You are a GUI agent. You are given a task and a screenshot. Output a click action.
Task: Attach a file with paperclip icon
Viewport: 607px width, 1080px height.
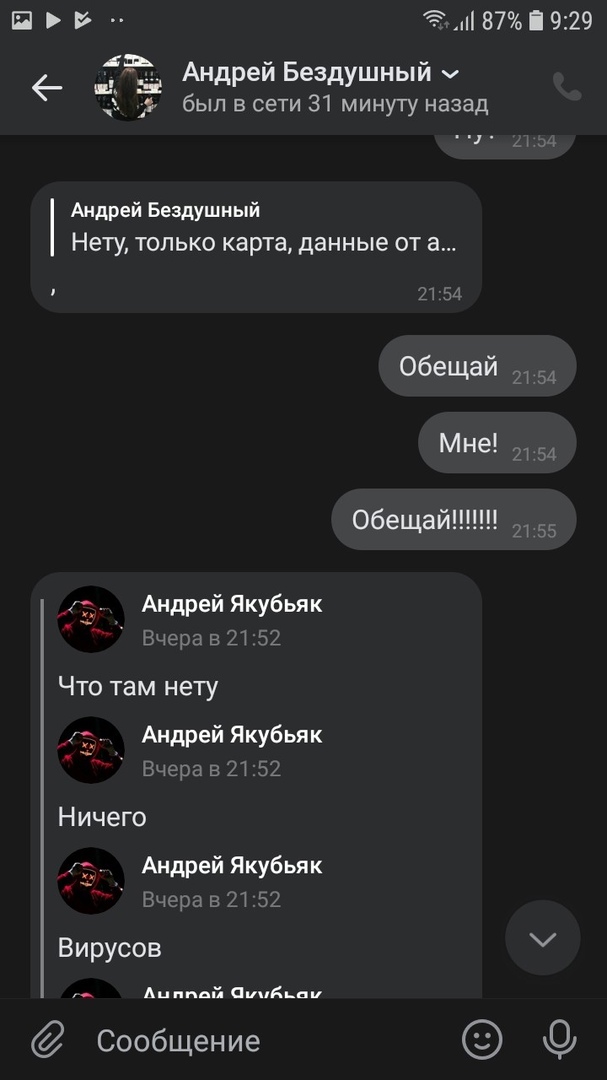47,1040
